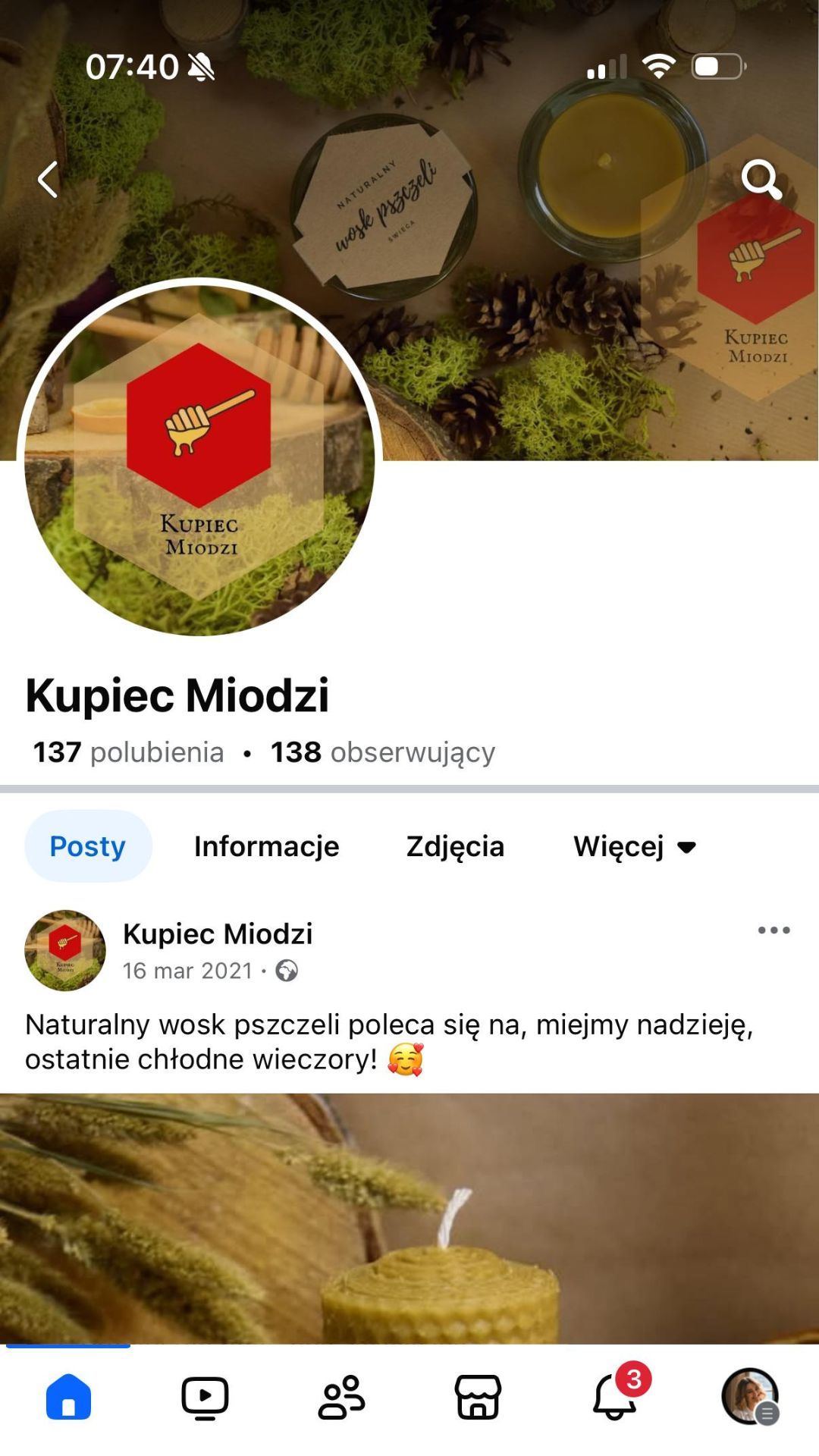The width and height of the screenshot is (819, 1456).
Task: Switch to the Informacje tab
Action: (267, 846)
